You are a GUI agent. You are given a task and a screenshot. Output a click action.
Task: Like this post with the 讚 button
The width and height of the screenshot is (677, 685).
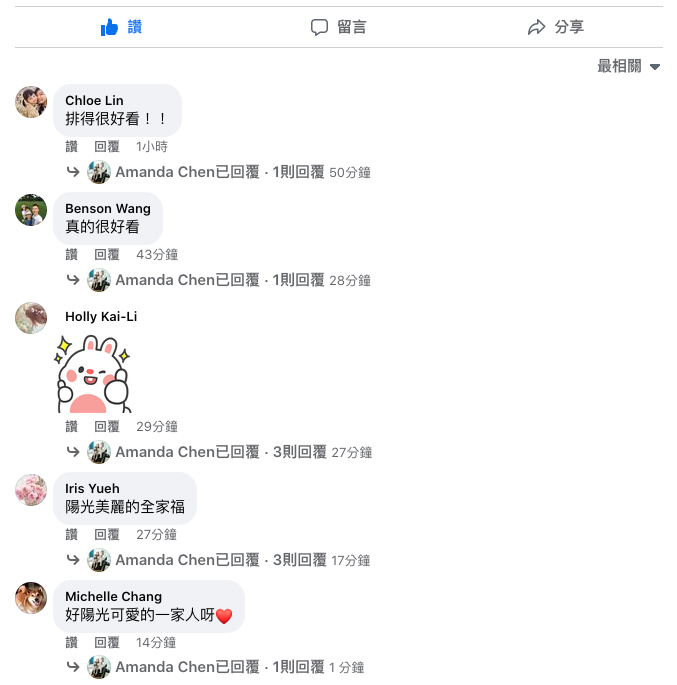(x=121, y=27)
